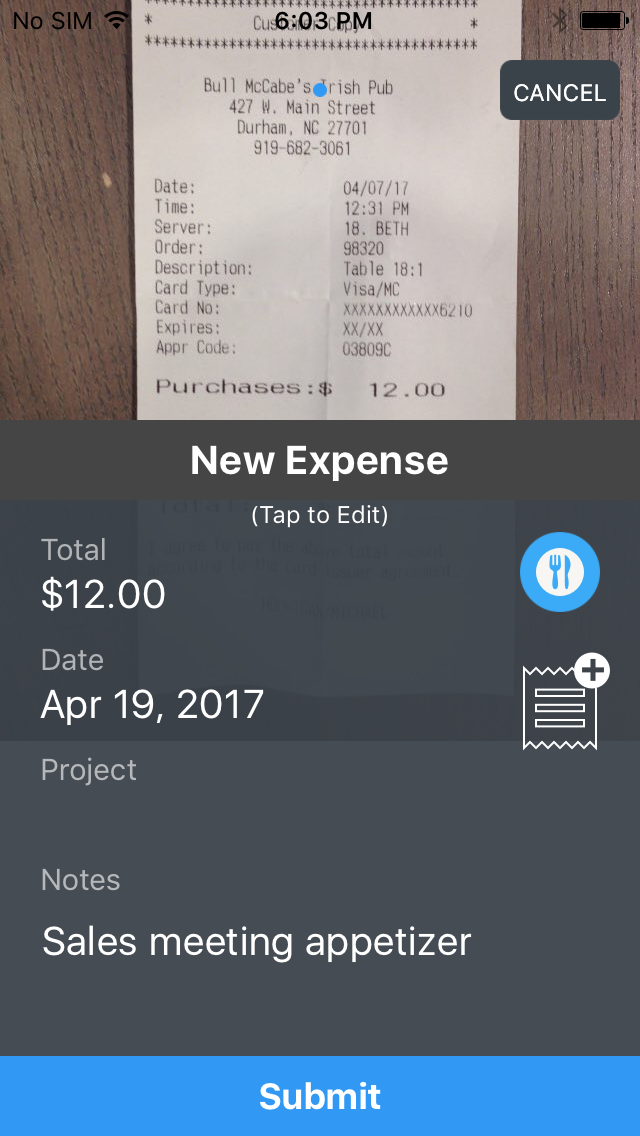The height and width of the screenshot is (1136, 640).
Task: Cancel the new expense
Action: tap(559, 91)
